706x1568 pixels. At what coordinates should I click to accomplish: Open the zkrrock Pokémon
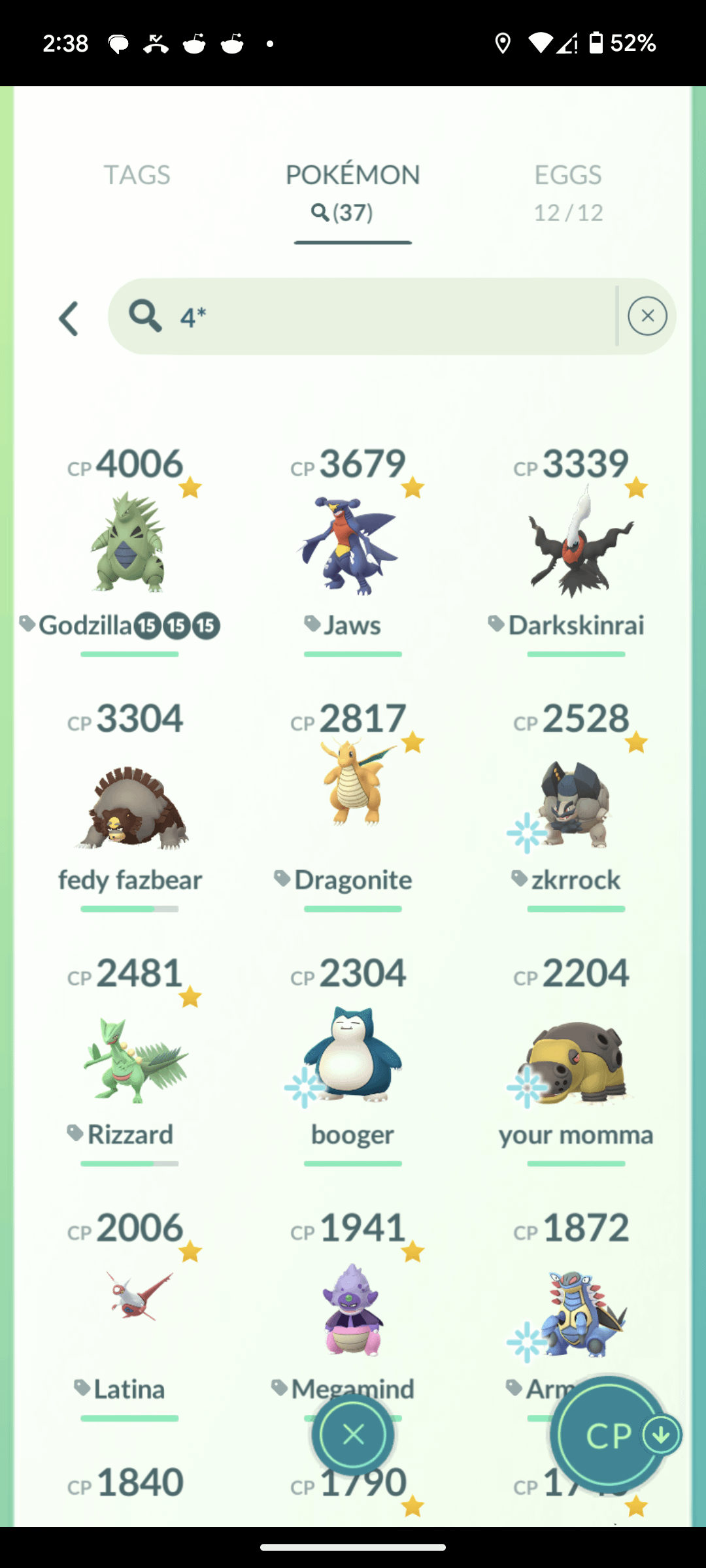pos(576,804)
